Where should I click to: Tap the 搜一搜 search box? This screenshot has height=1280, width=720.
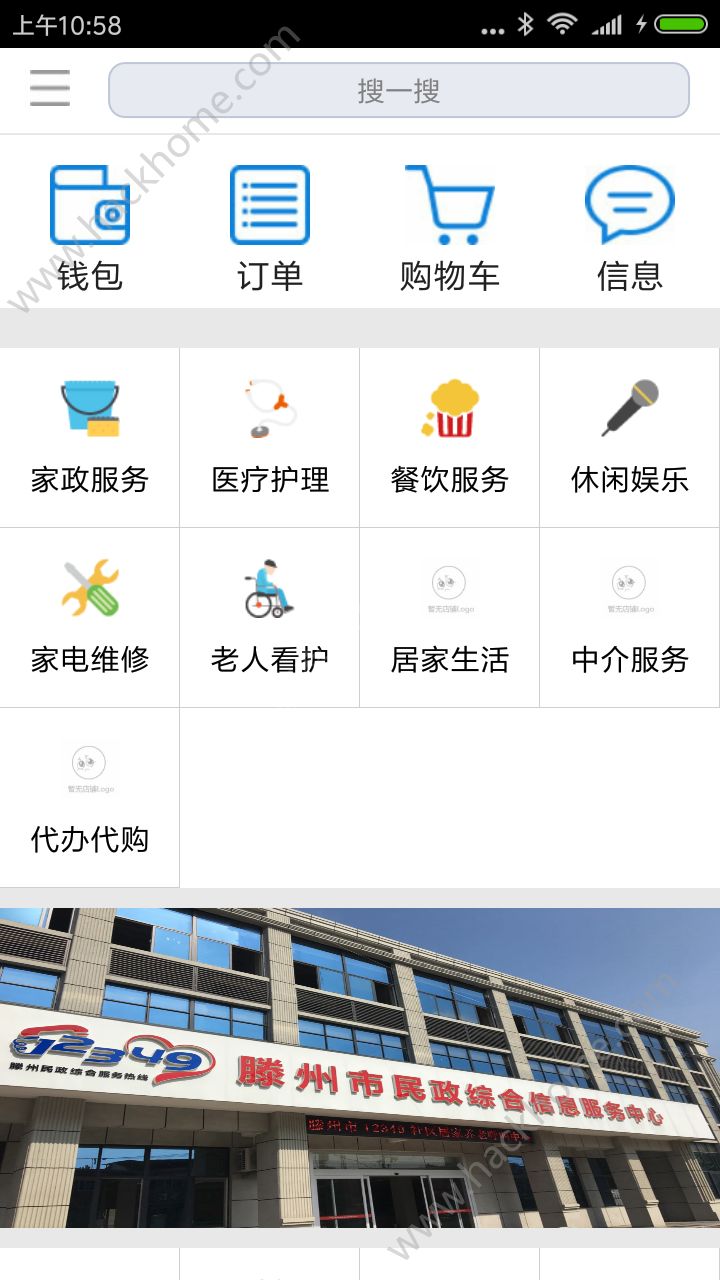click(x=399, y=91)
